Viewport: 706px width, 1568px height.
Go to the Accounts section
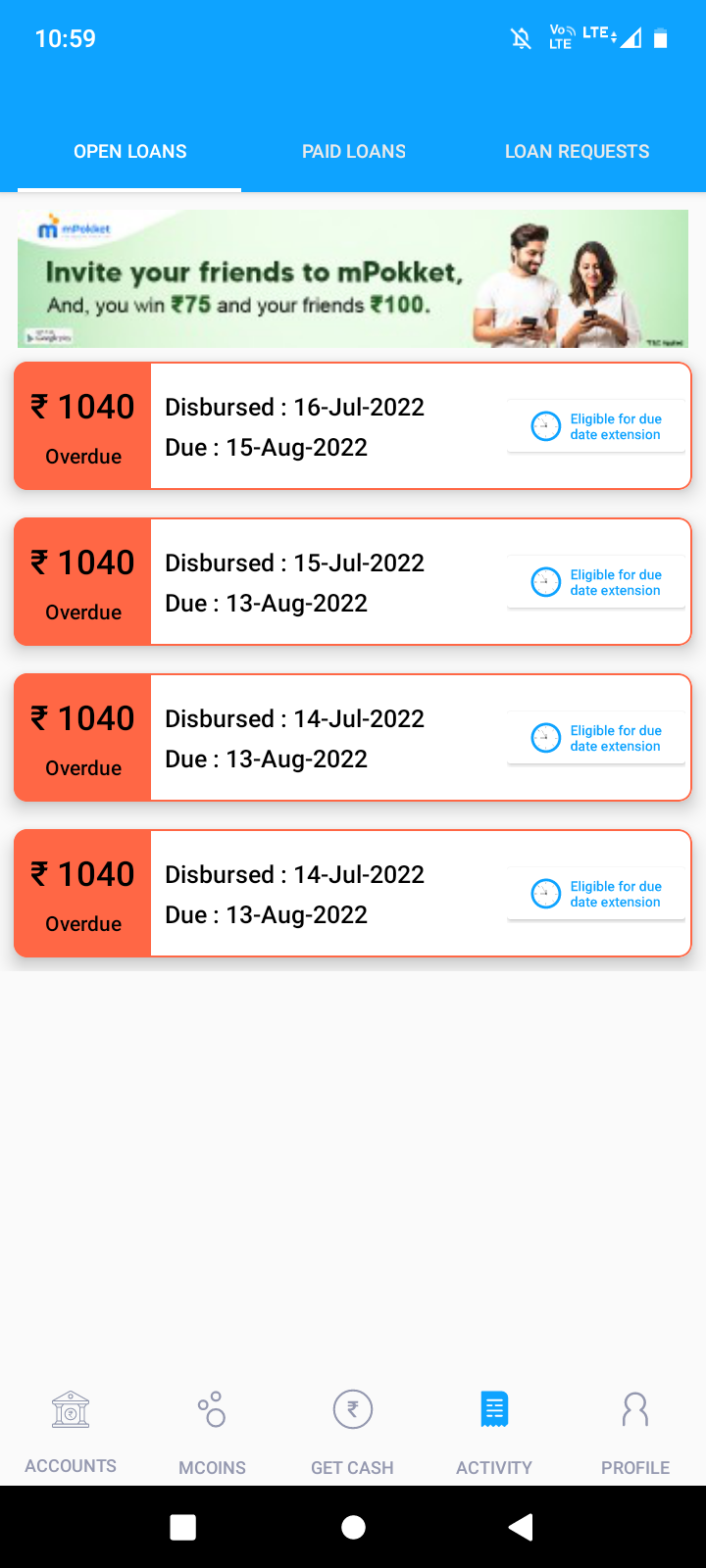pyautogui.click(x=71, y=1431)
